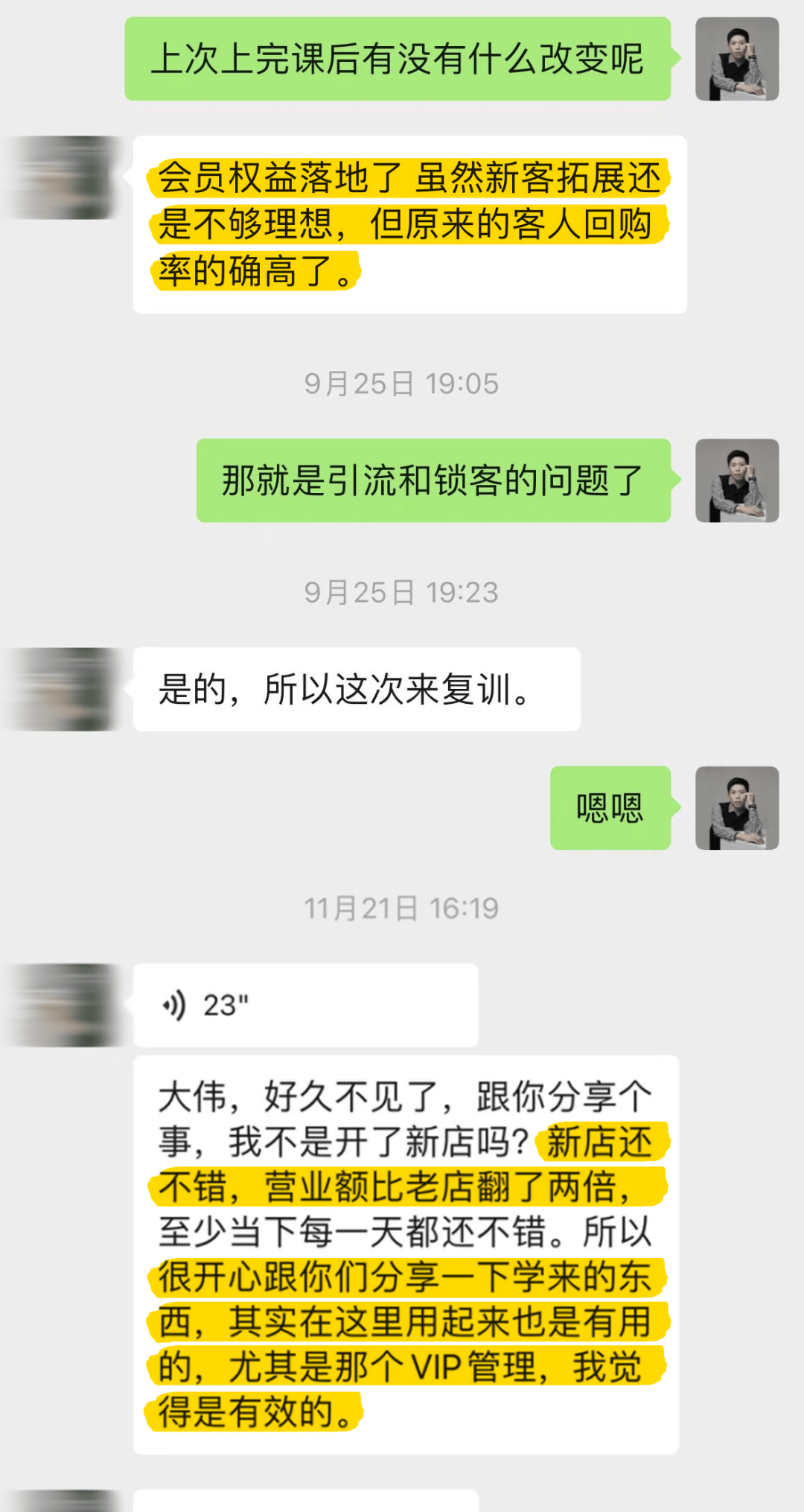Play the 23" voice message

[x=305, y=1005]
